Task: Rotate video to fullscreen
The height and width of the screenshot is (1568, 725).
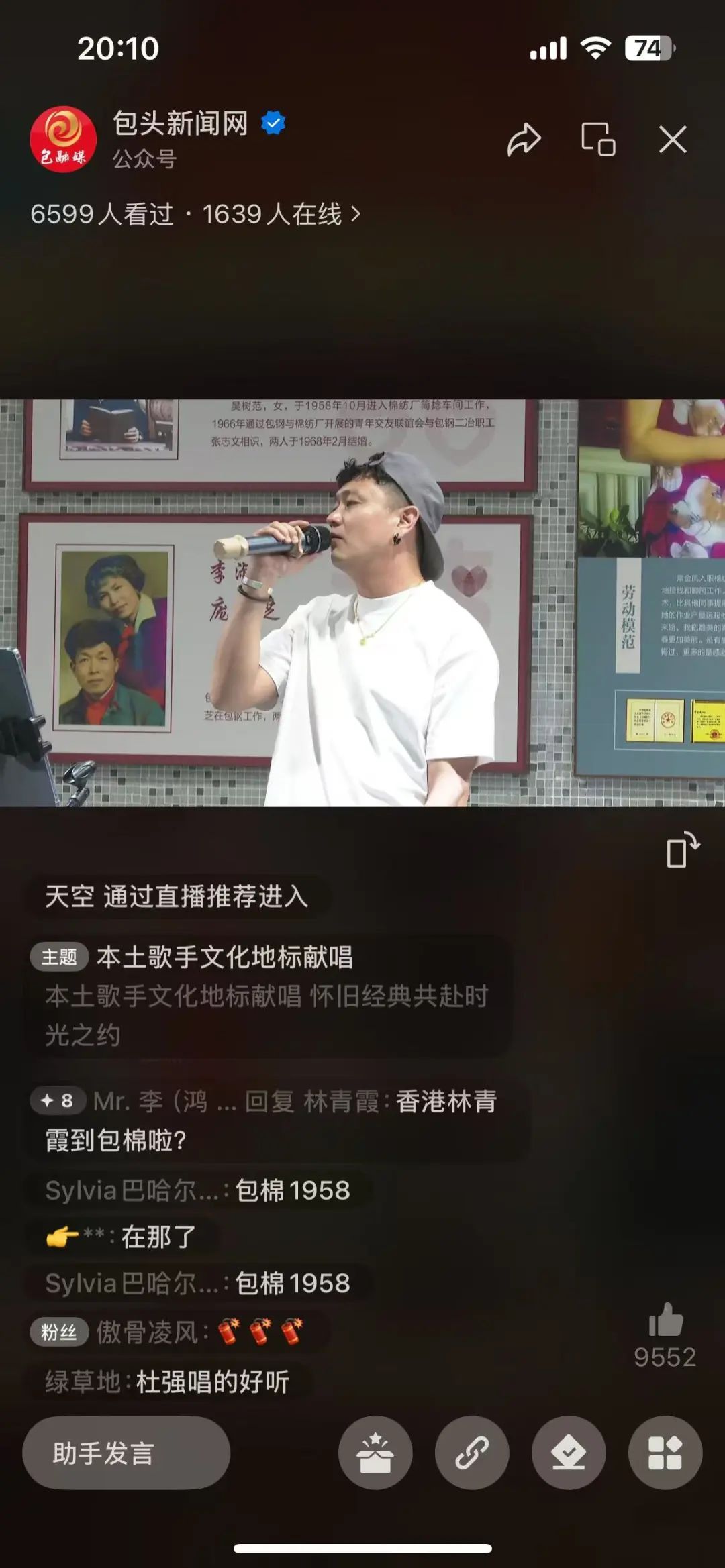Action: click(x=683, y=850)
